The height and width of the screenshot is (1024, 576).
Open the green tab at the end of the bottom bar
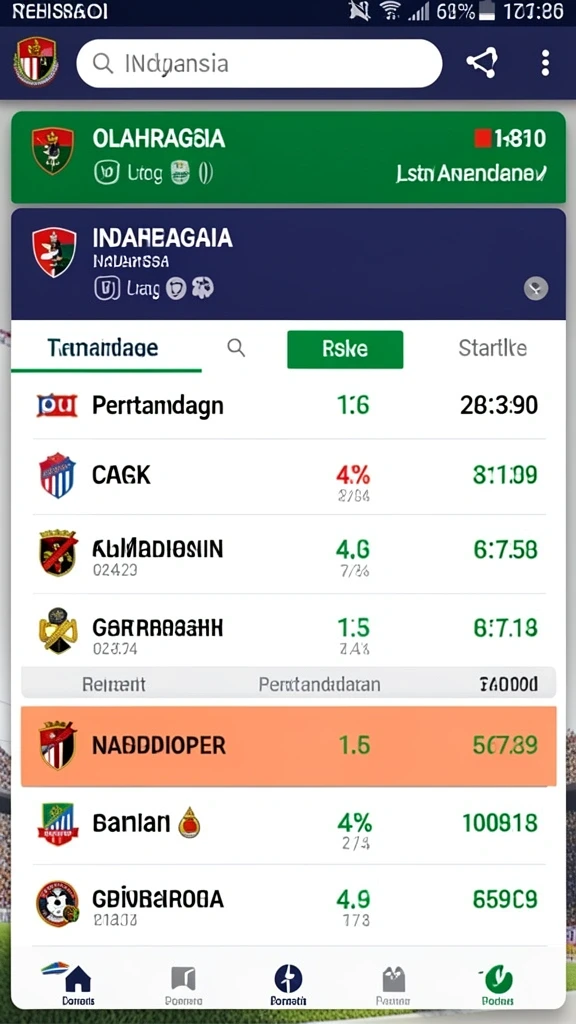pos(498,983)
